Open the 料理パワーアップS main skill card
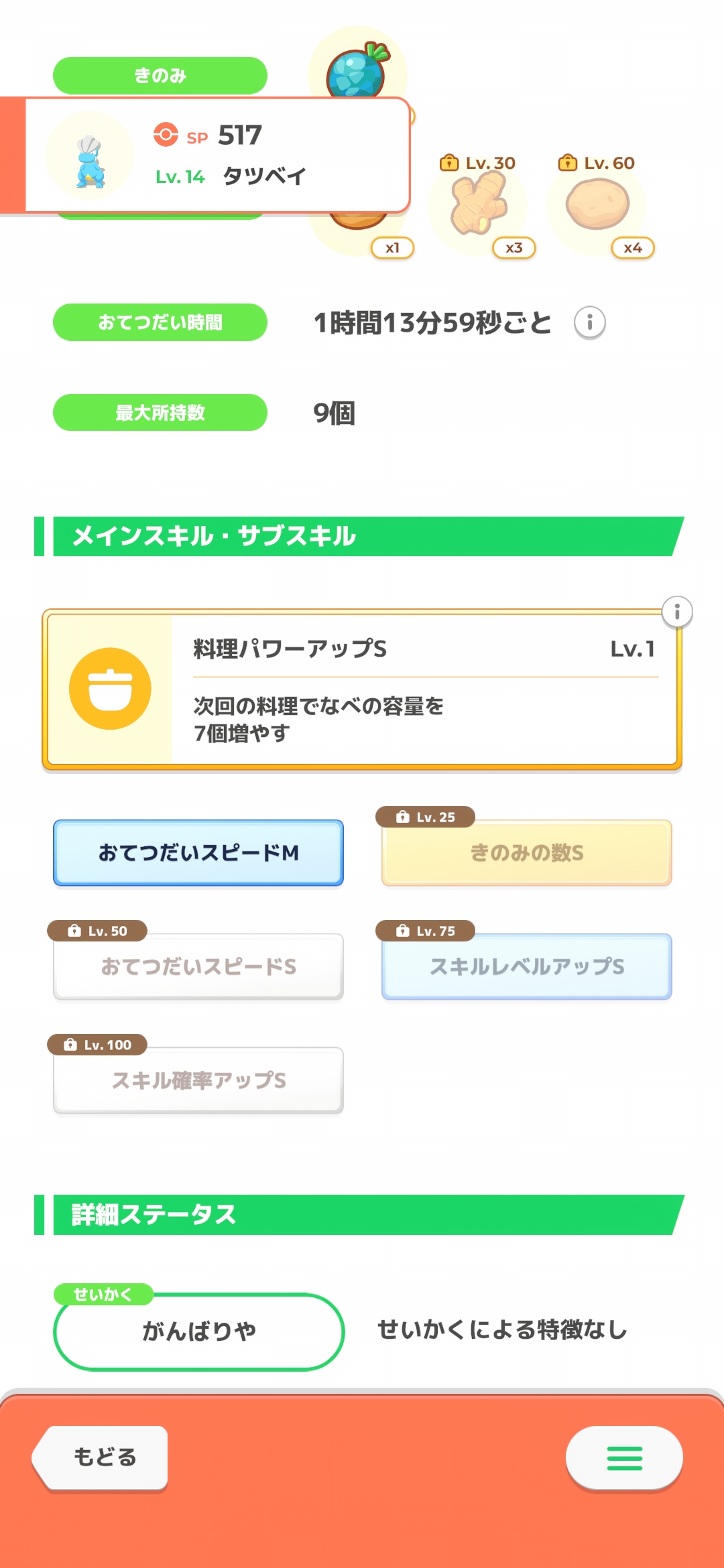Viewport: 724px width, 1568px height. tap(362, 689)
